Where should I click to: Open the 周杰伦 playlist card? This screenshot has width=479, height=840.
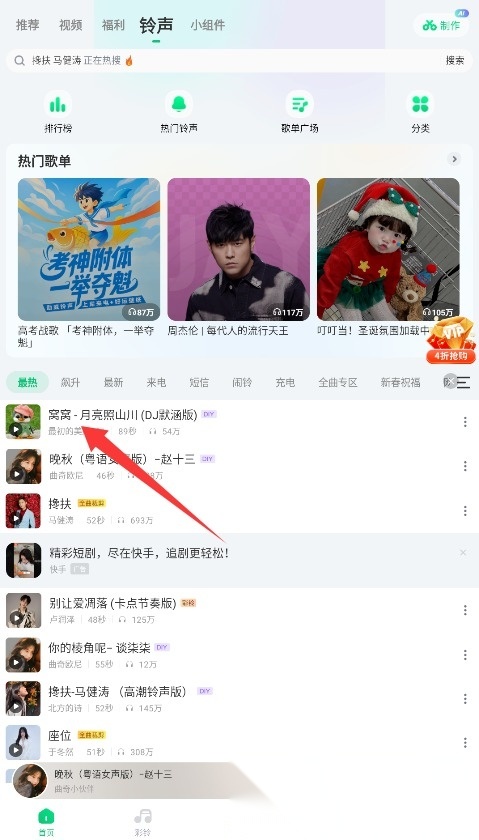point(238,258)
